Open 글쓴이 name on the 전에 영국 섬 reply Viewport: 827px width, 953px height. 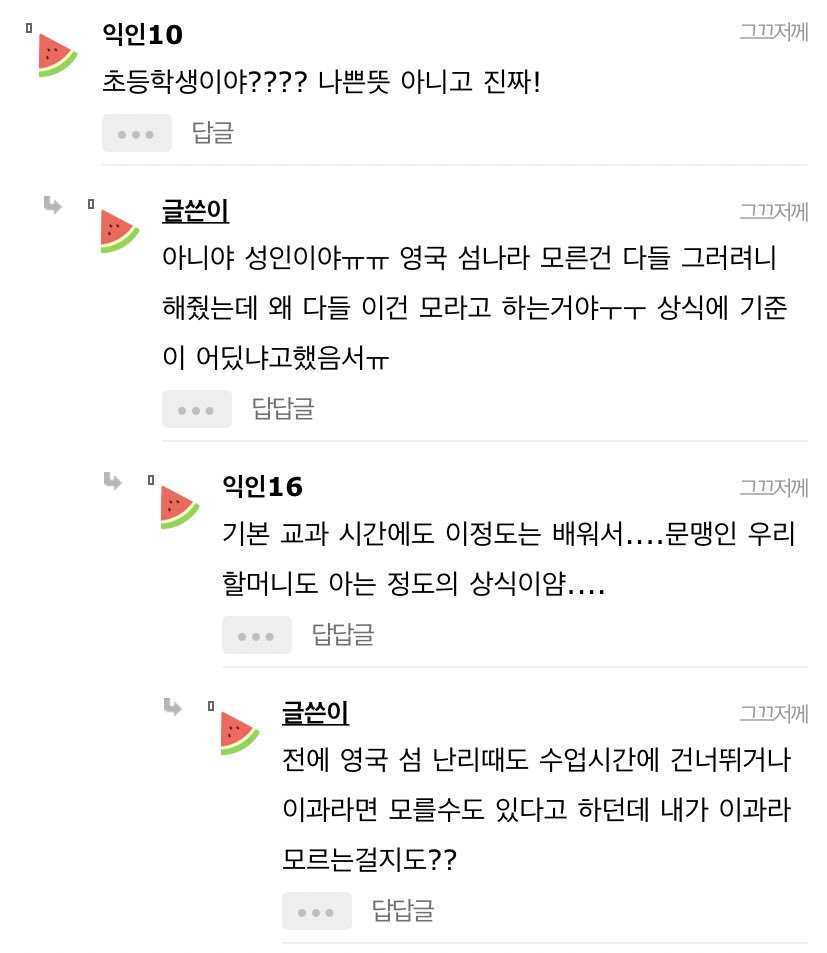pos(315,713)
